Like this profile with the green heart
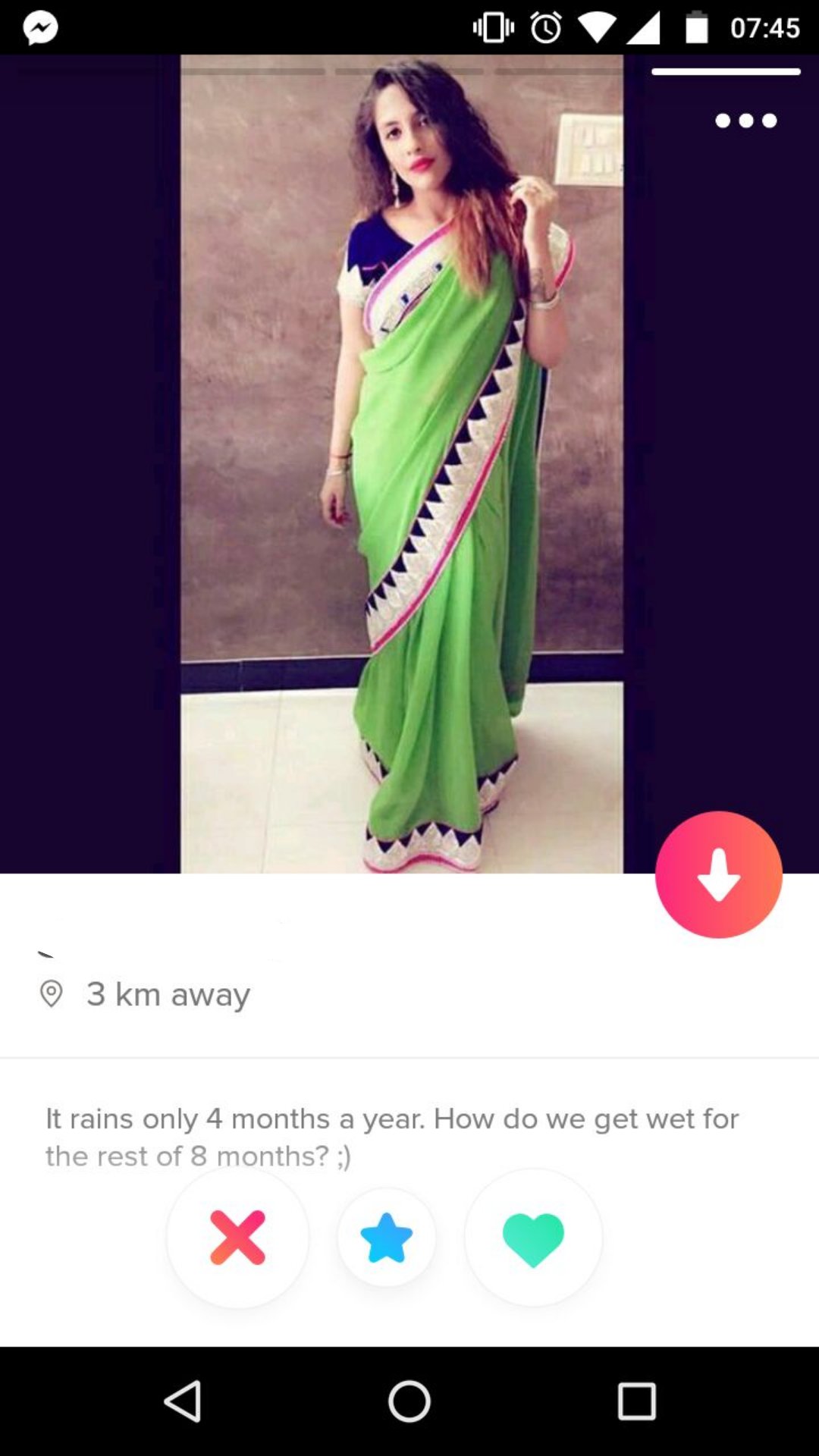Viewport: 819px width, 1456px height. pyautogui.click(x=533, y=1238)
